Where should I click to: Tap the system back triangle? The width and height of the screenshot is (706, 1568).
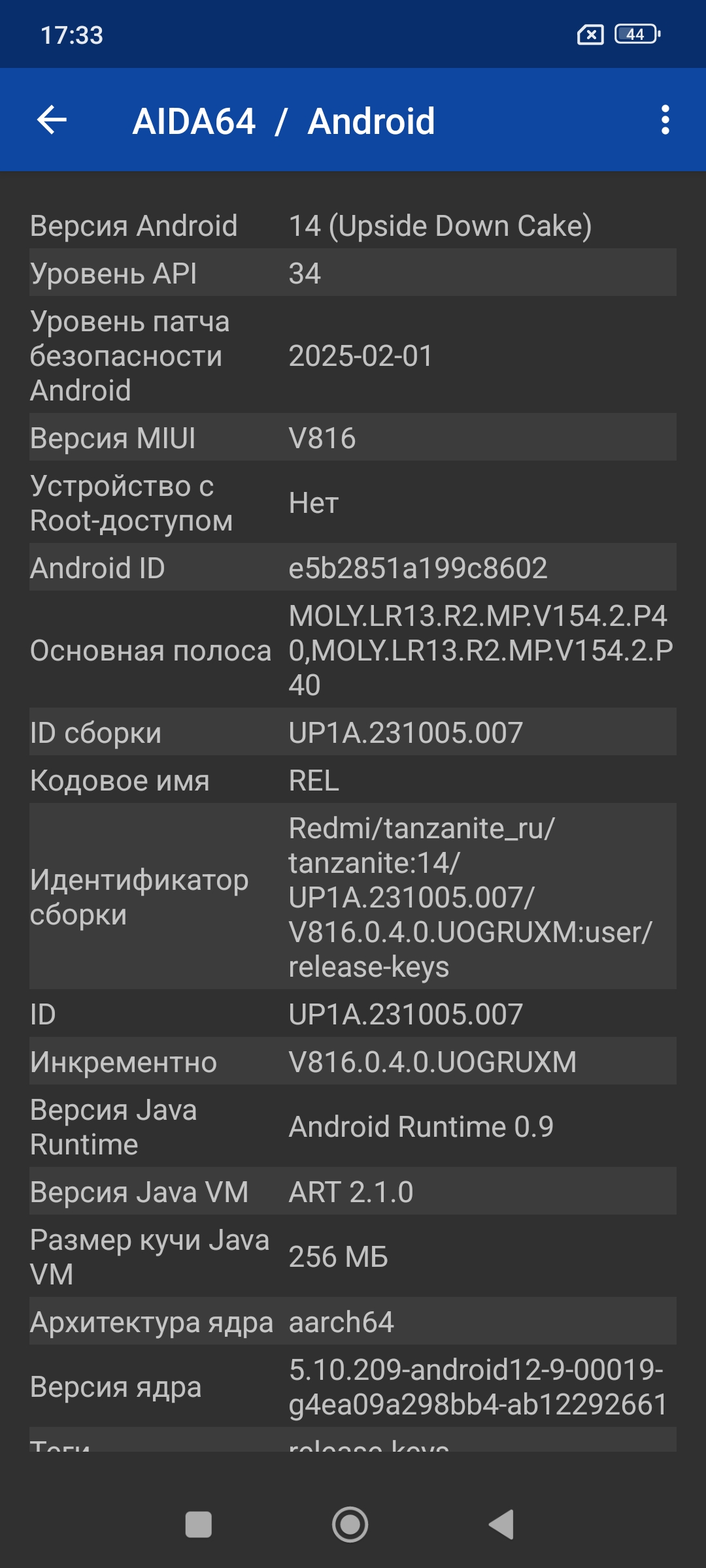(502, 1525)
